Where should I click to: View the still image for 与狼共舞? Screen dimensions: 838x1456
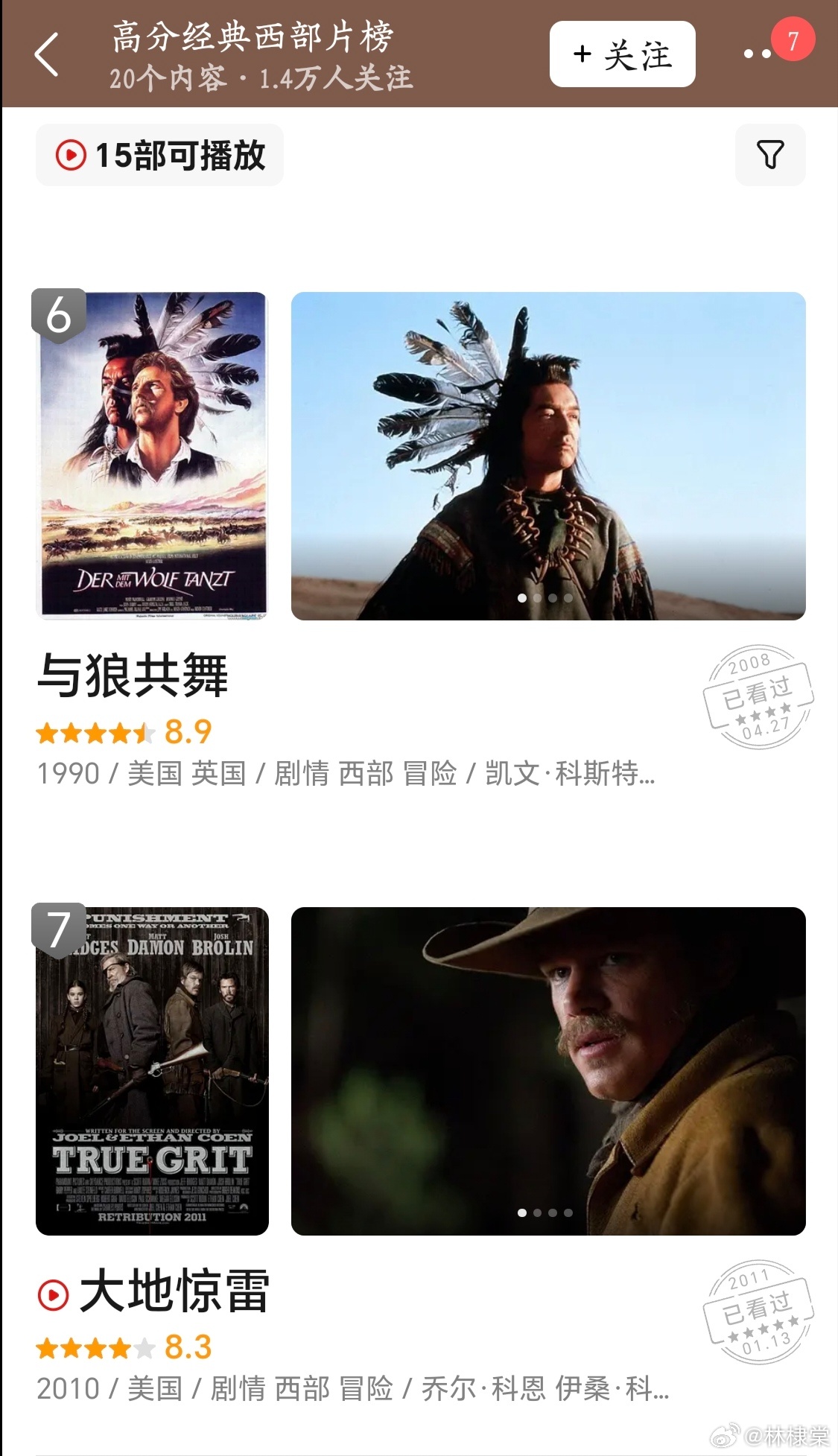[x=548, y=456]
